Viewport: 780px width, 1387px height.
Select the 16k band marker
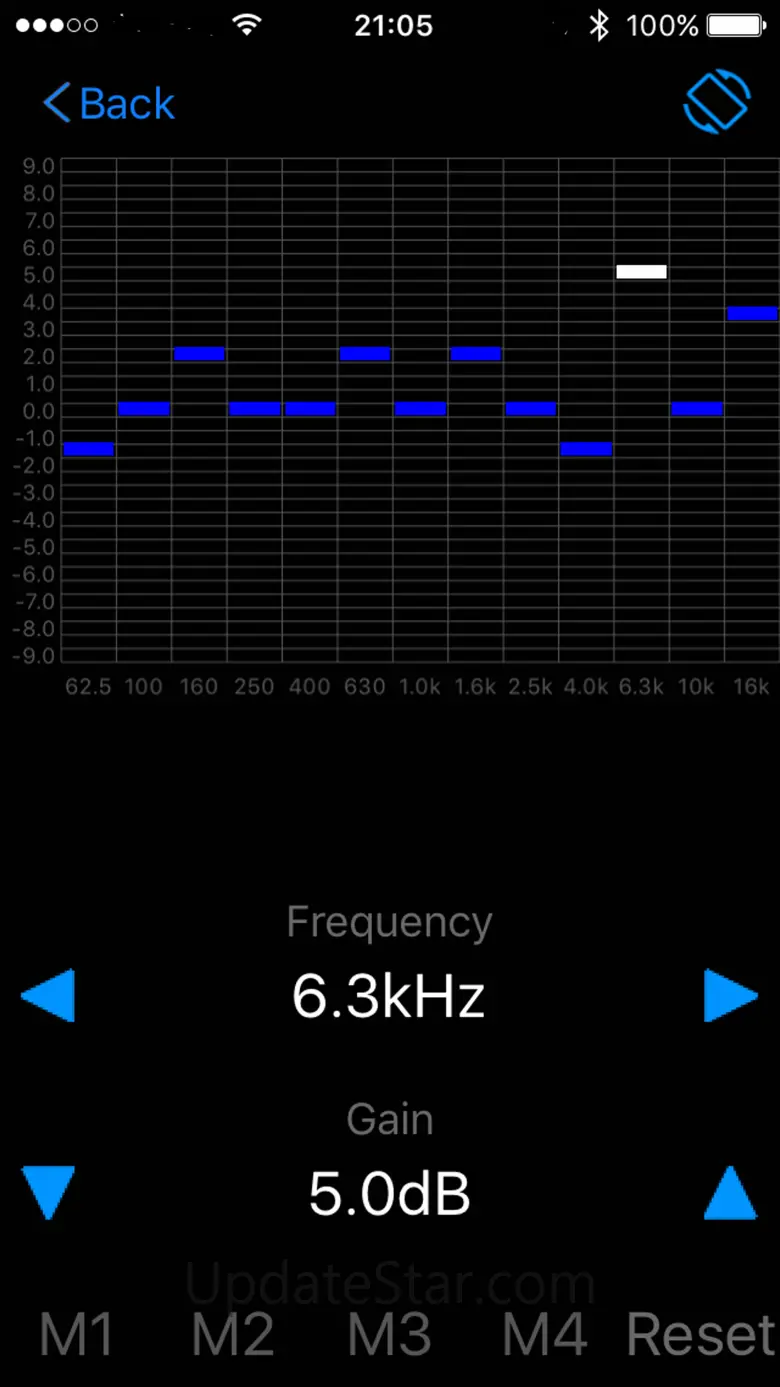pyautogui.click(x=752, y=313)
